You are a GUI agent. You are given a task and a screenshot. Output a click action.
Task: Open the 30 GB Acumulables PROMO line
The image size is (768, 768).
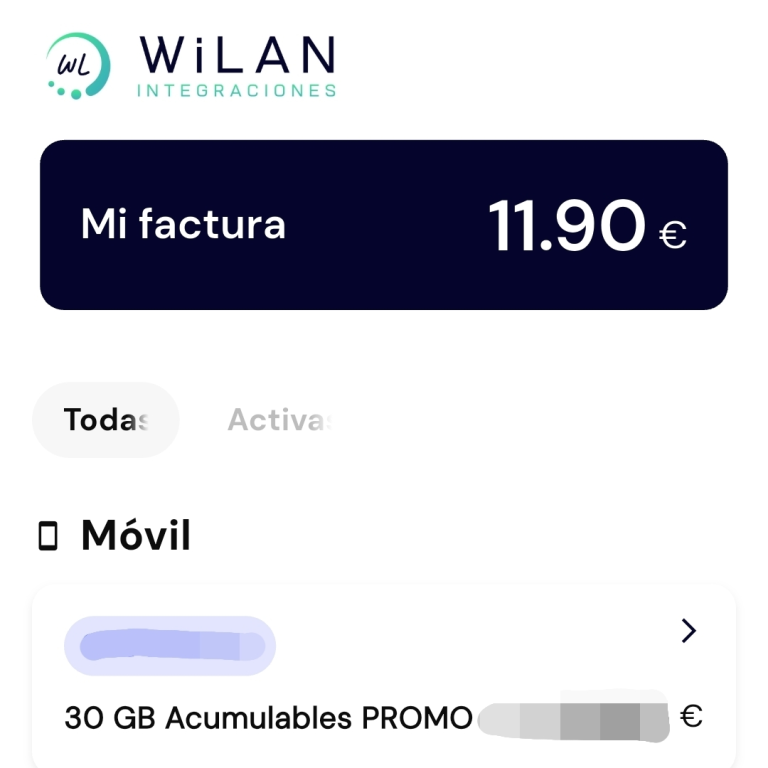[x=268, y=717]
